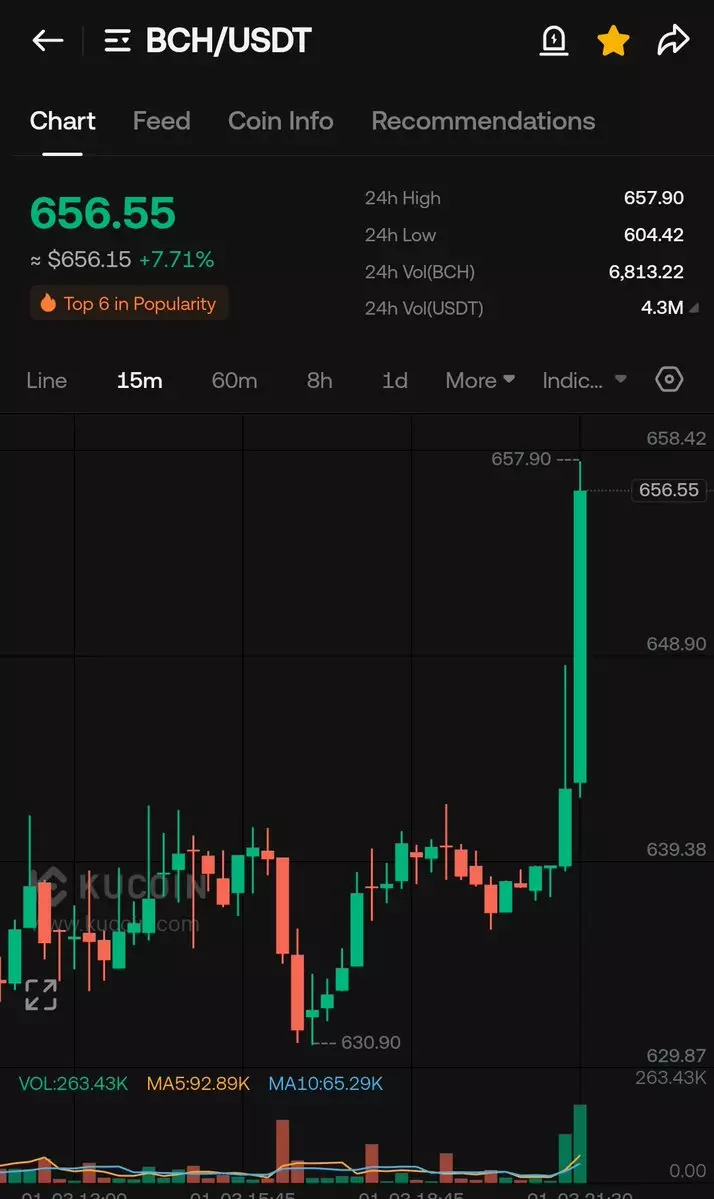View the Recommendations tab
The image size is (714, 1199).
point(483,121)
